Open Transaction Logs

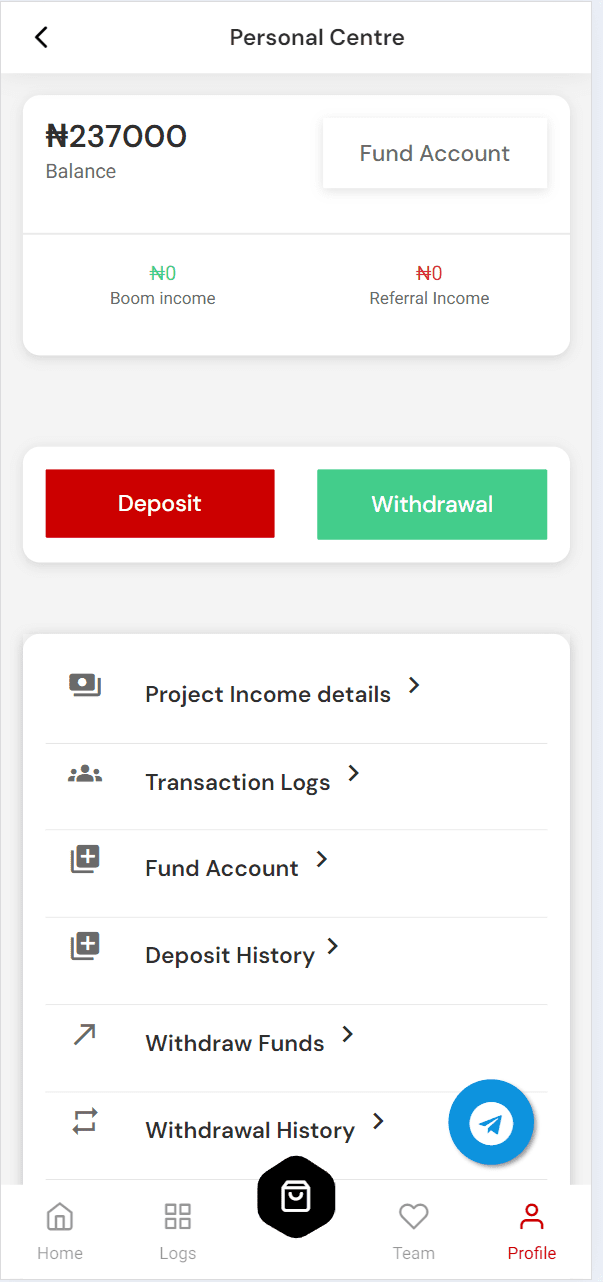(x=238, y=782)
